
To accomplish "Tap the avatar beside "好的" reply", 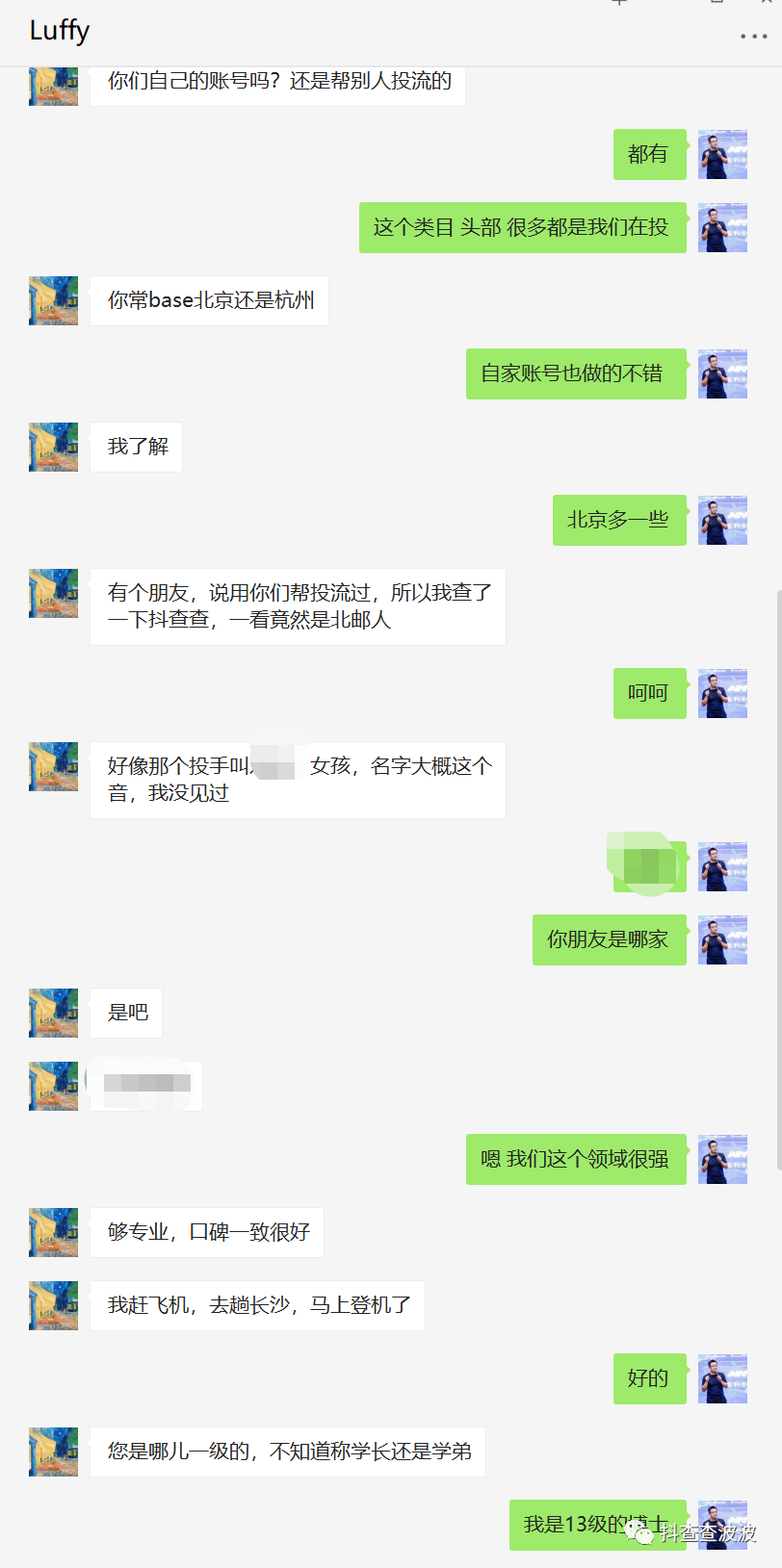I will click(722, 1378).
